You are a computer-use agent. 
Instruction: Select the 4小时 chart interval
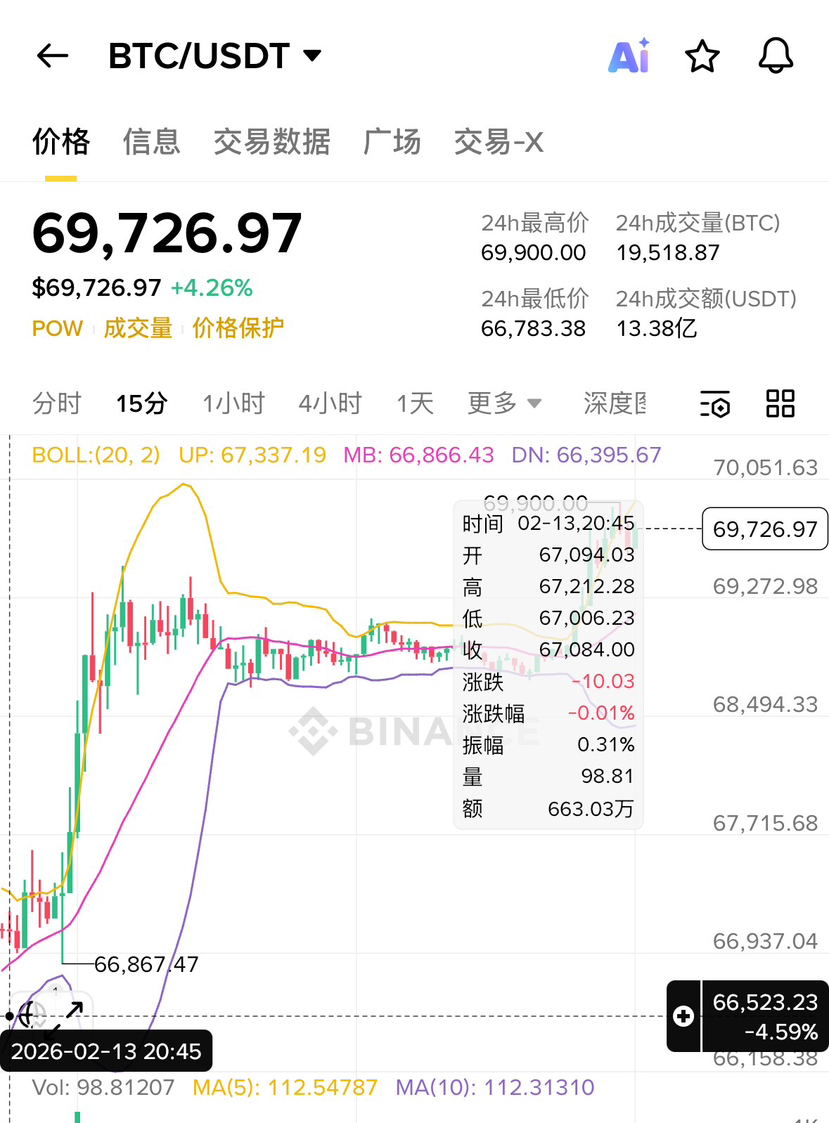click(x=329, y=403)
